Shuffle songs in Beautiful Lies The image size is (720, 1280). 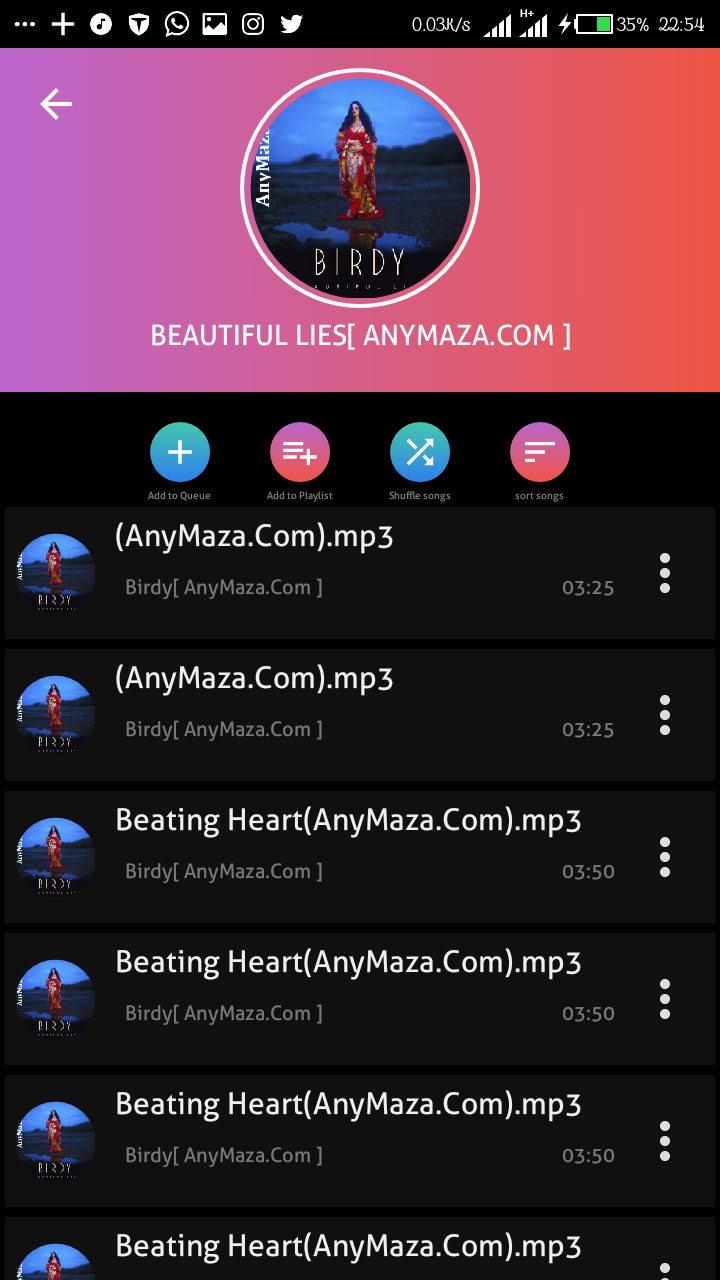tap(420, 453)
